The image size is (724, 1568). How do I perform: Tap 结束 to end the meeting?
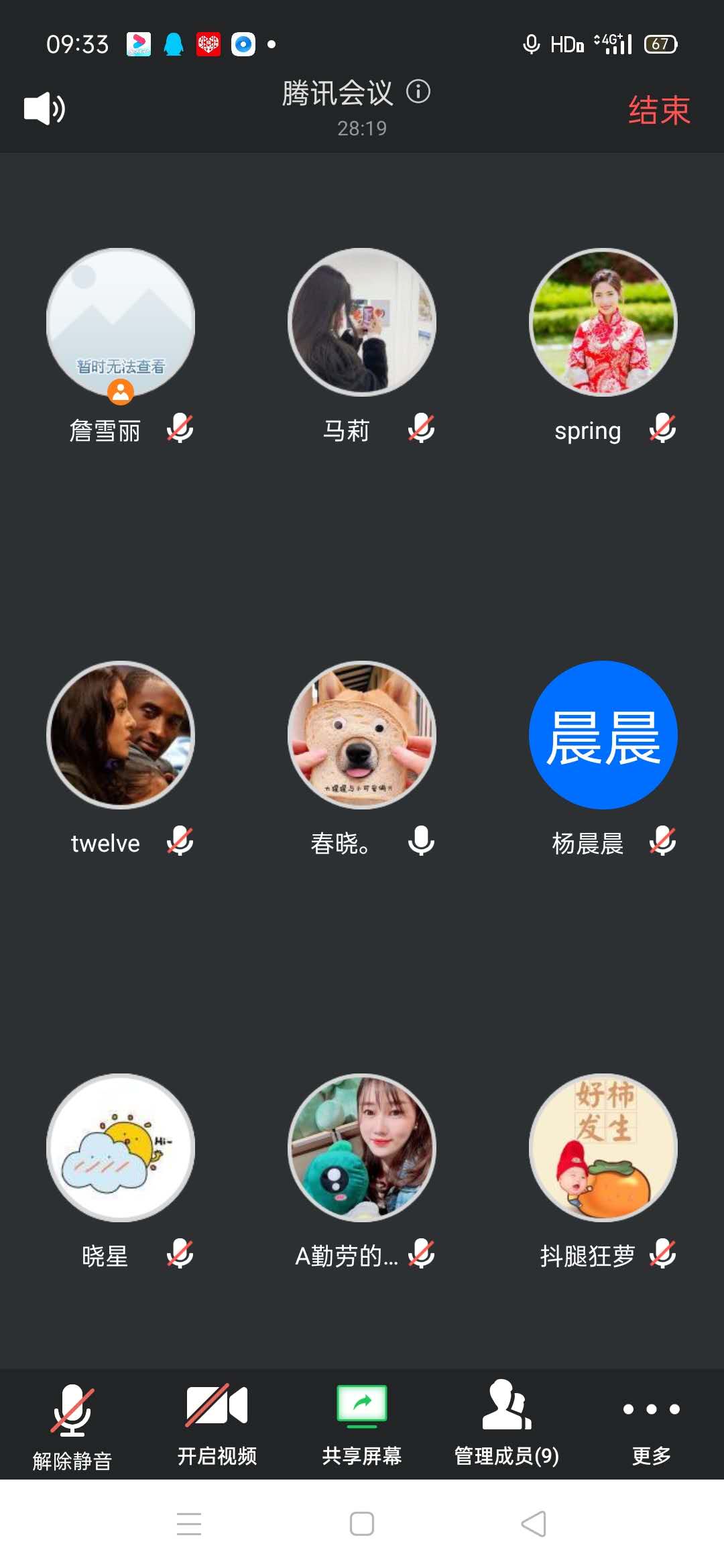pyautogui.click(x=659, y=111)
